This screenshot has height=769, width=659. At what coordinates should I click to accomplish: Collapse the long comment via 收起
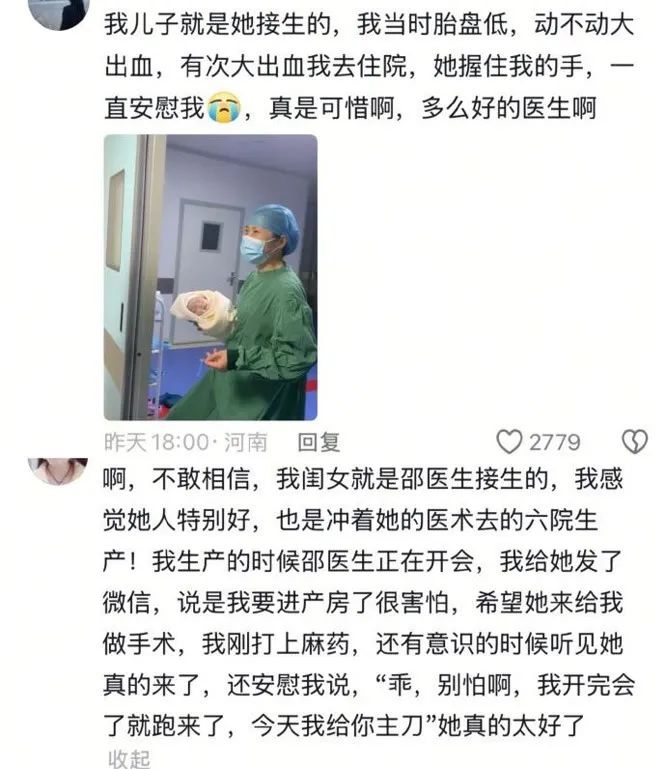pos(129,759)
